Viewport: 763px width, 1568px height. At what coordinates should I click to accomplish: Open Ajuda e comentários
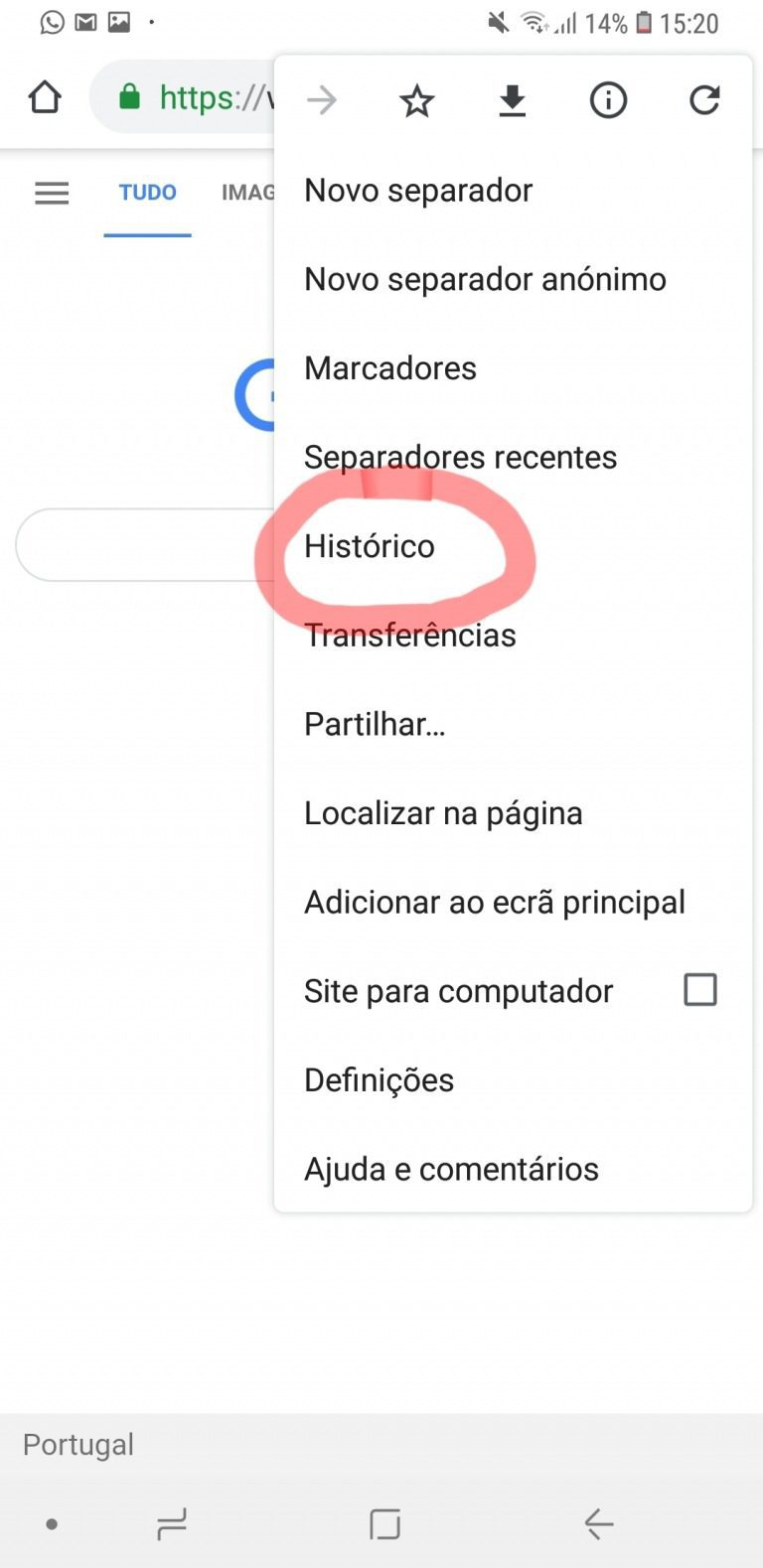(x=451, y=1169)
